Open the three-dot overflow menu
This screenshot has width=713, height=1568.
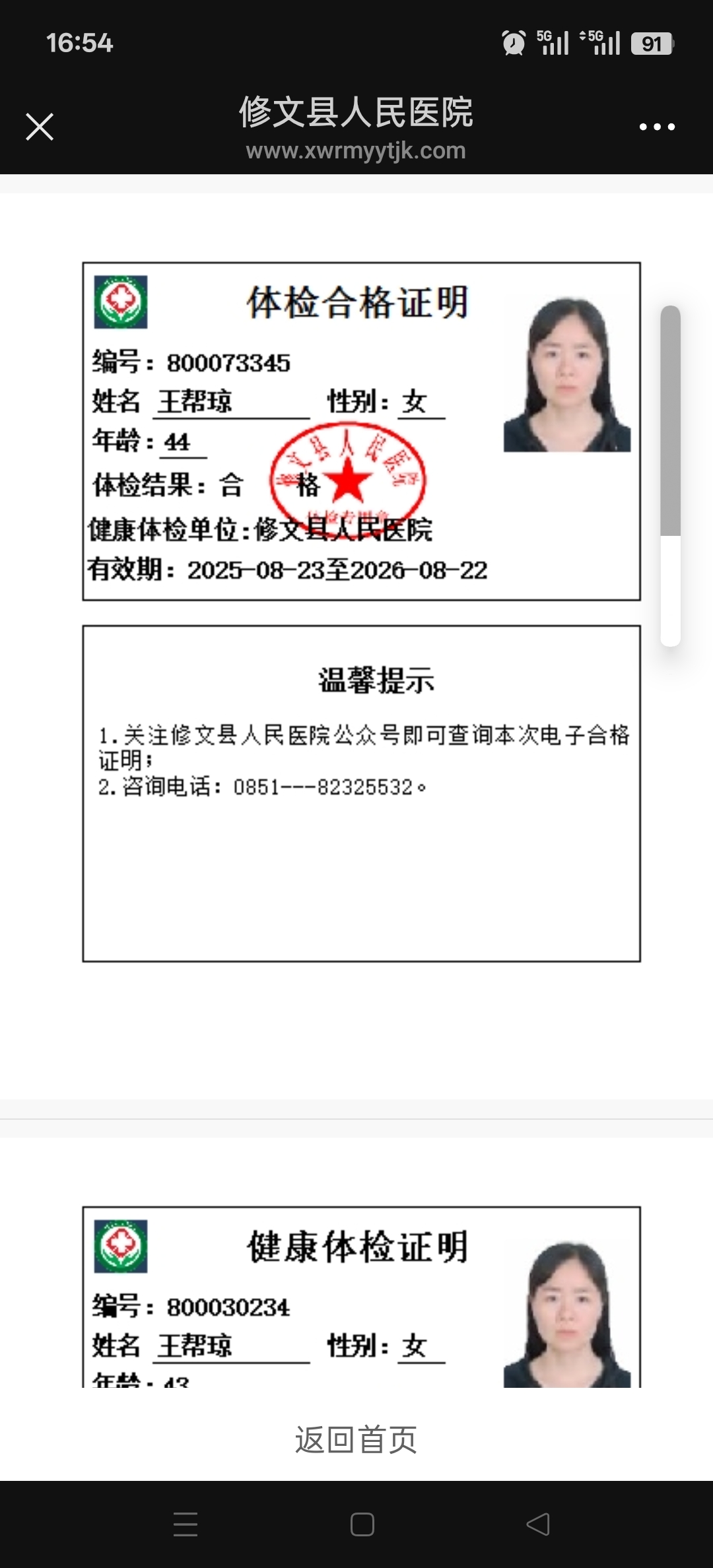(x=657, y=127)
